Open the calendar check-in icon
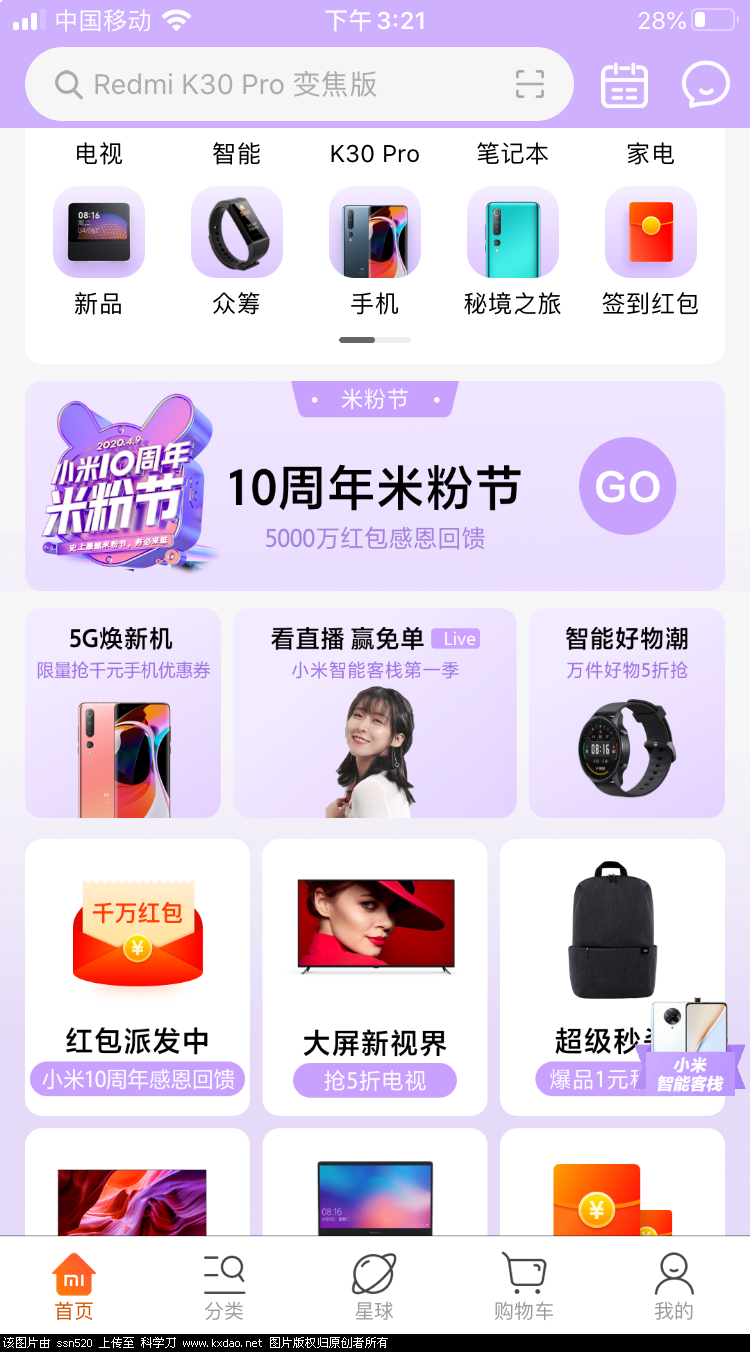Screen dimensions: 750x1352 (x=624, y=85)
